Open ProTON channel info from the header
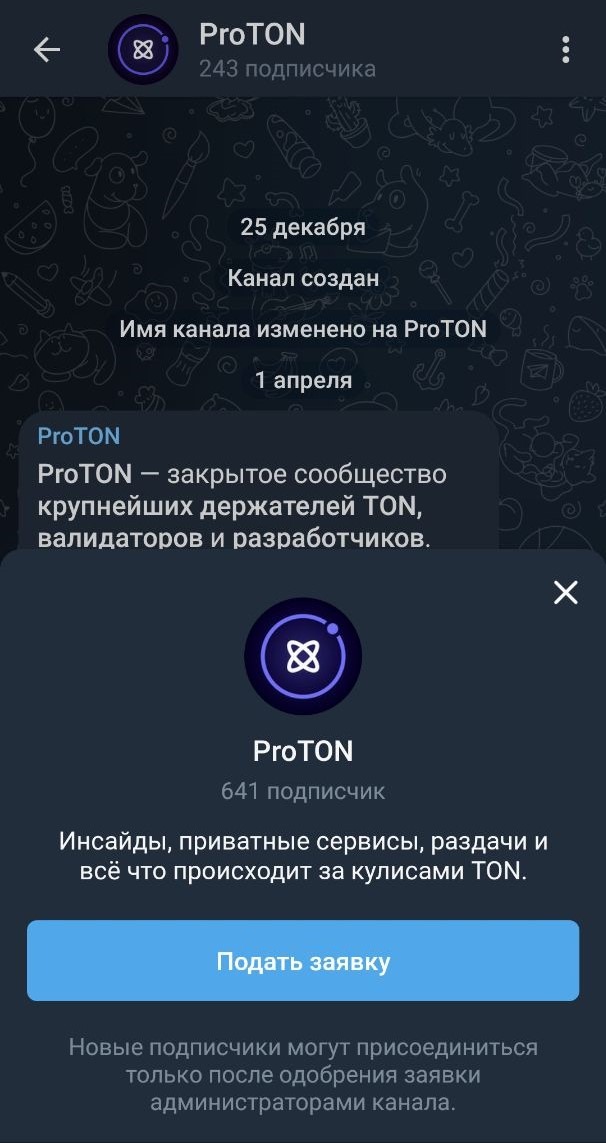The height and width of the screenshot is (1143, 606). tap(252, 50)
